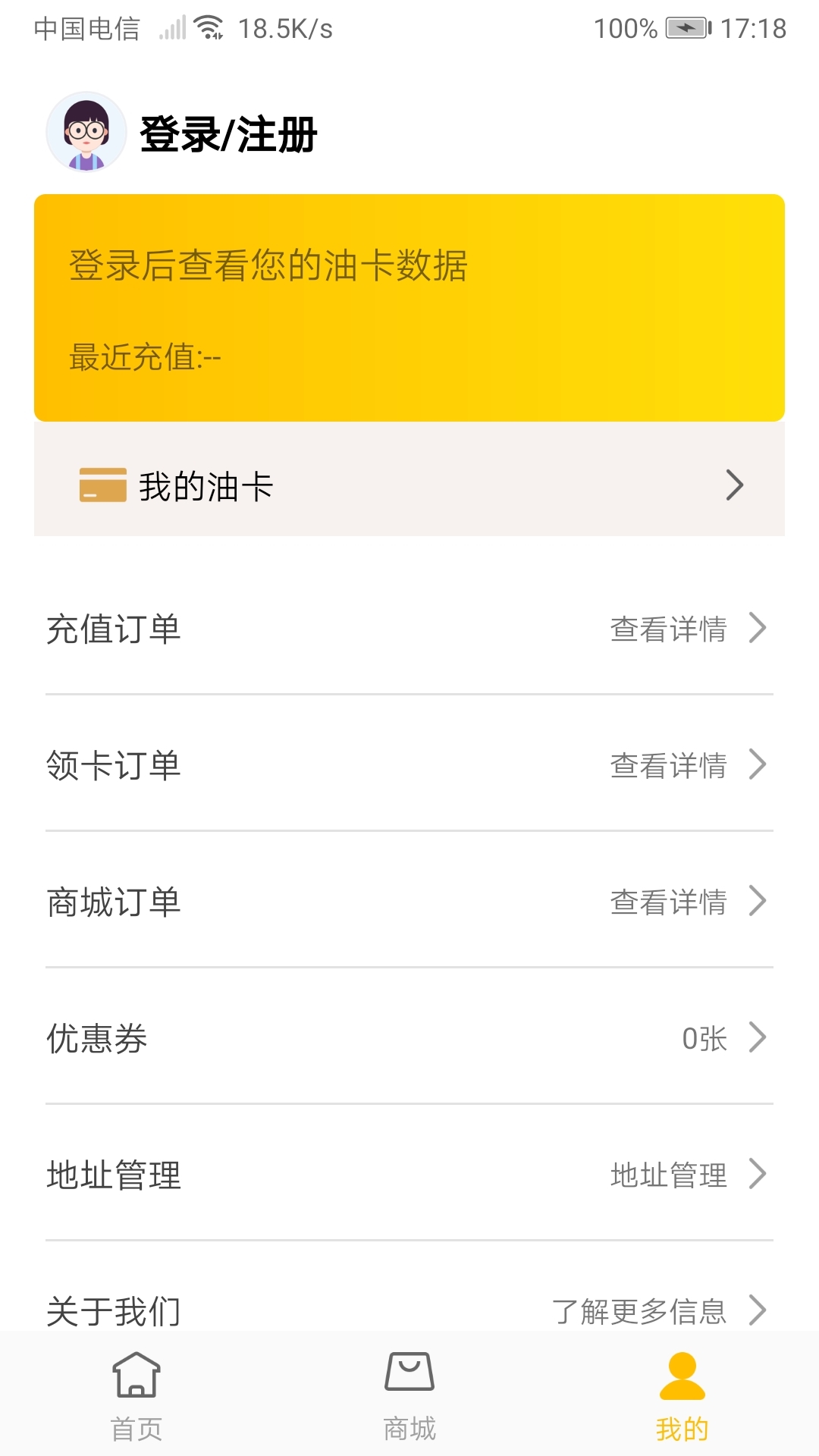Viewport: 819px width, 1456px height.
Task: Open 充值订单 details with the arrow chevron
Action: [757, 628]
